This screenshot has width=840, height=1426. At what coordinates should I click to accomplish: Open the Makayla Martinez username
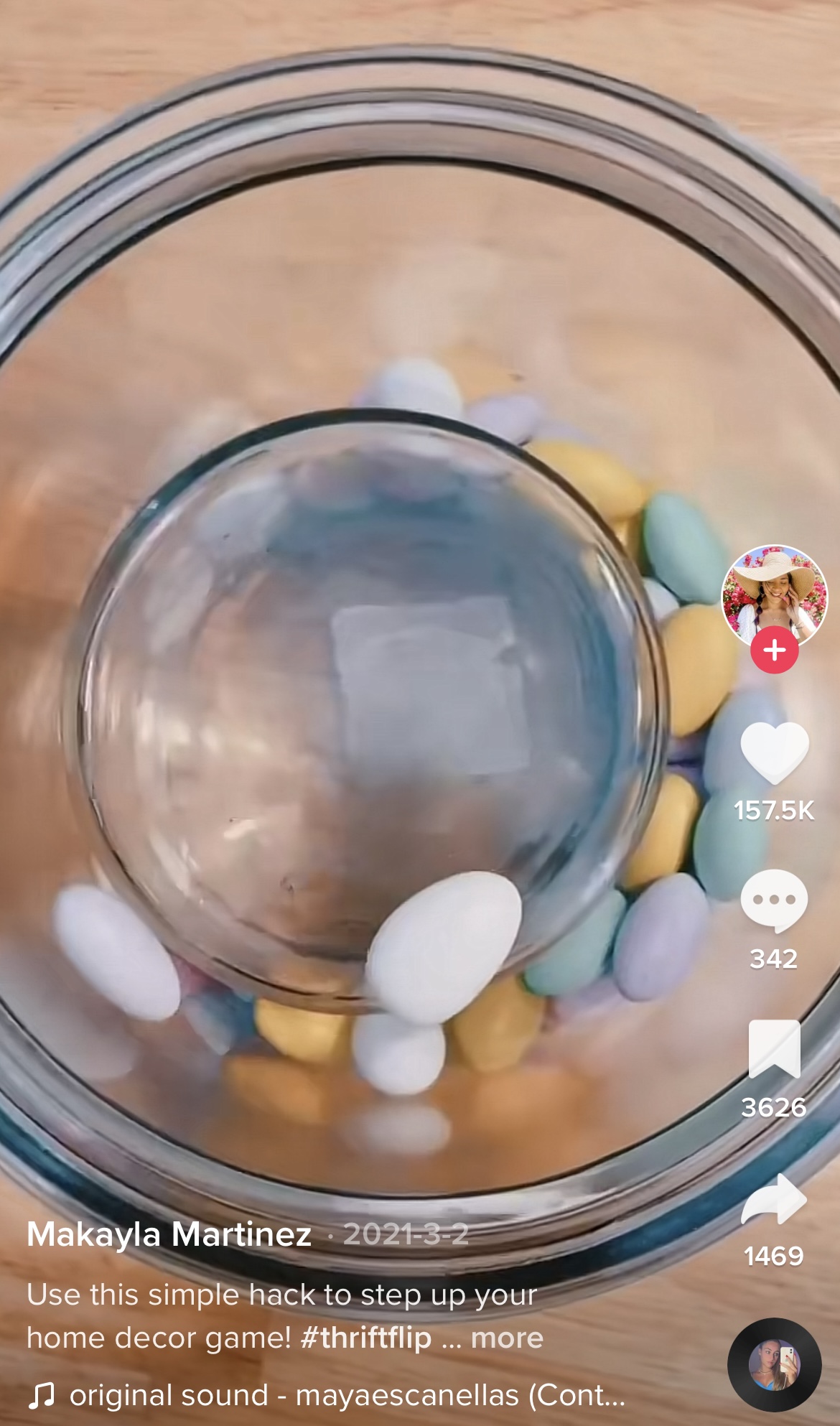(169, 1235)
